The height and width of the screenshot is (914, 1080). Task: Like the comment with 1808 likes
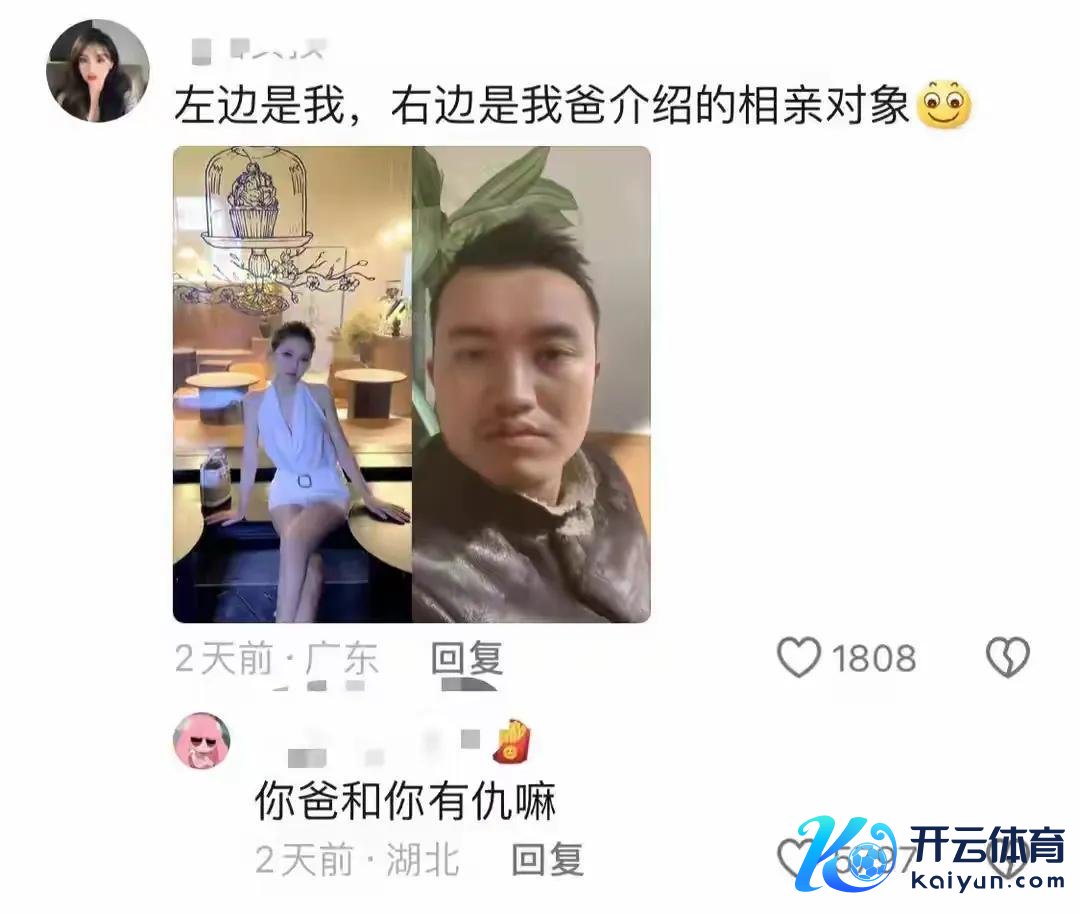800,658
